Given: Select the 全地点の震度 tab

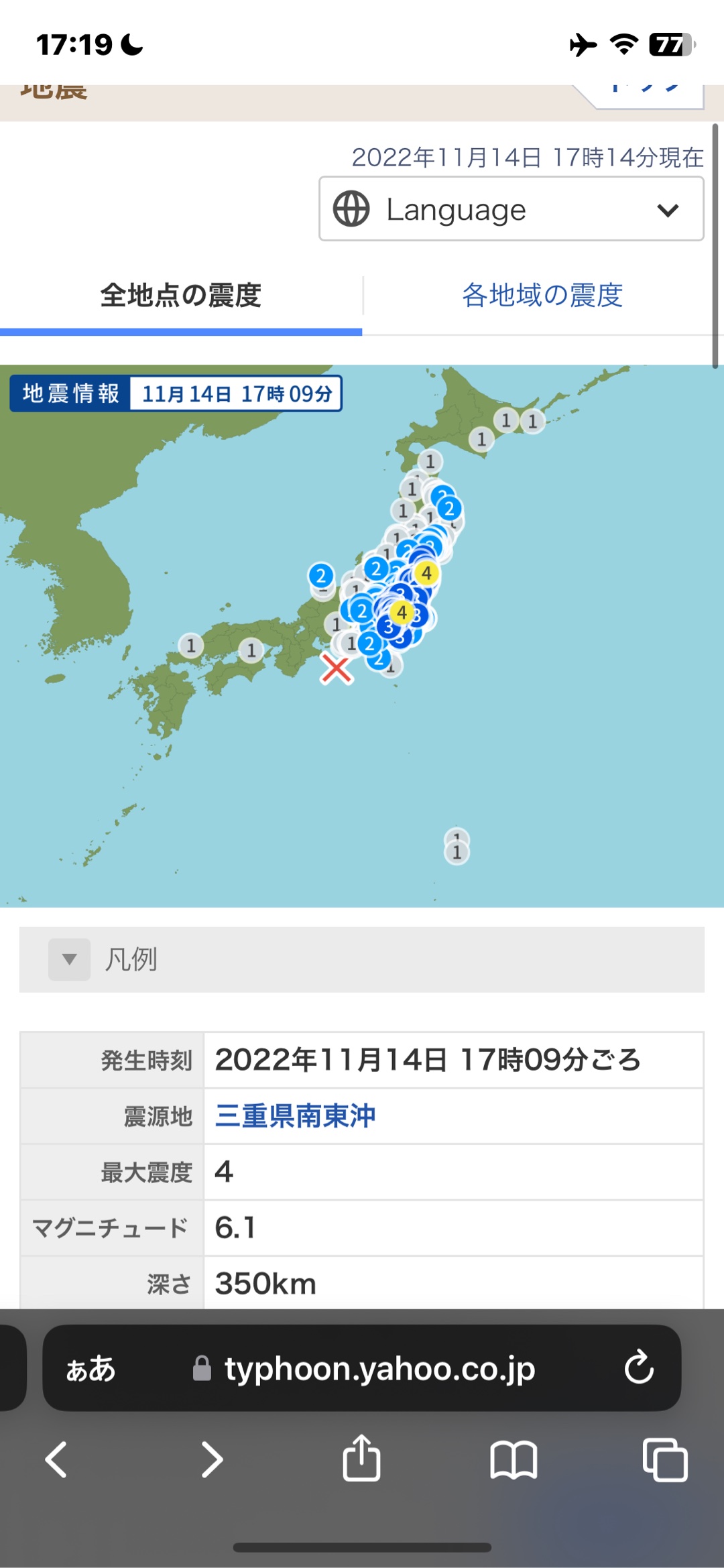Looking at the screenshot, I should point(181,296).
